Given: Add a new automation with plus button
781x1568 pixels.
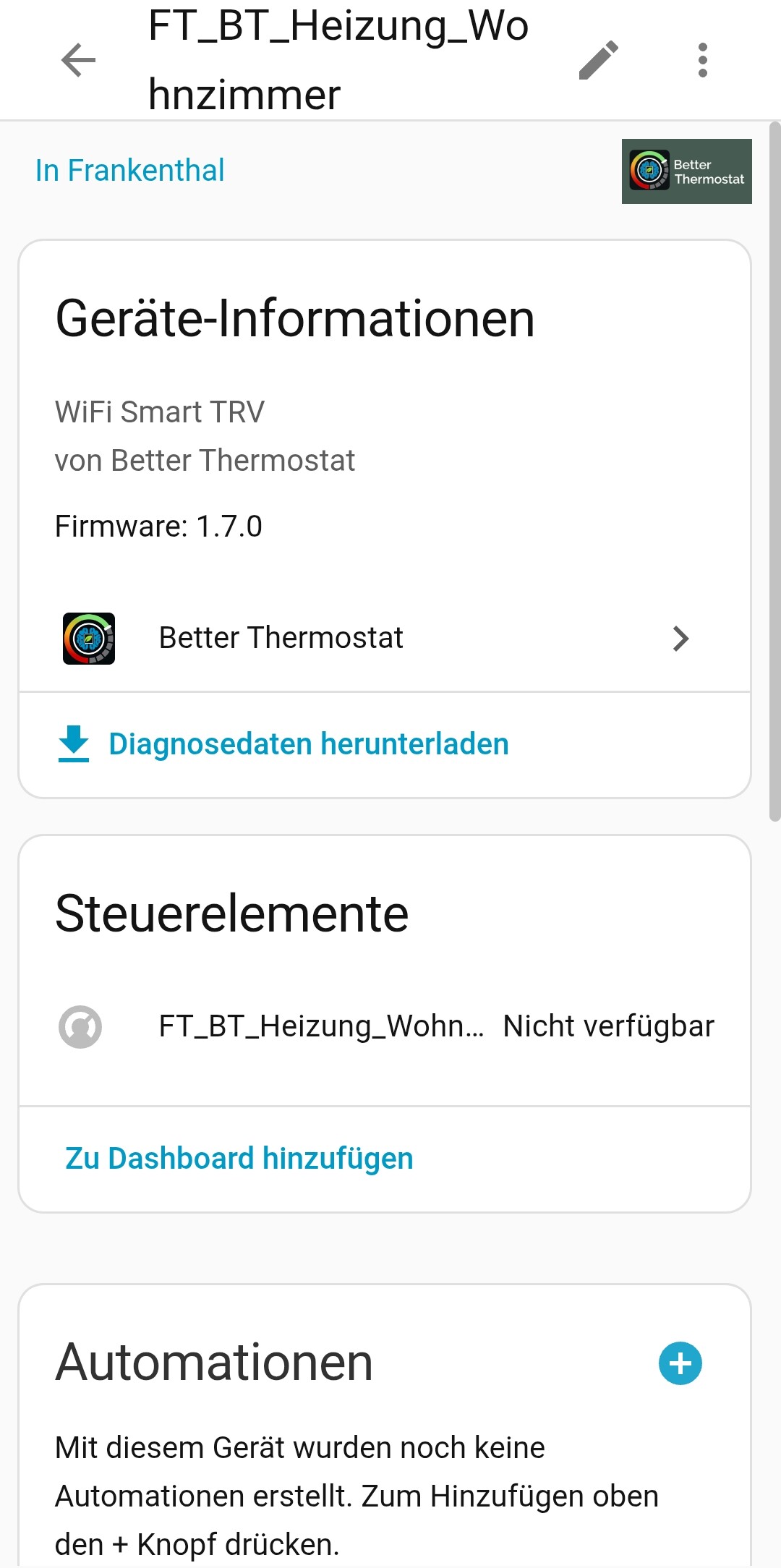Looking at the screenshot, I should (680, 1363).
